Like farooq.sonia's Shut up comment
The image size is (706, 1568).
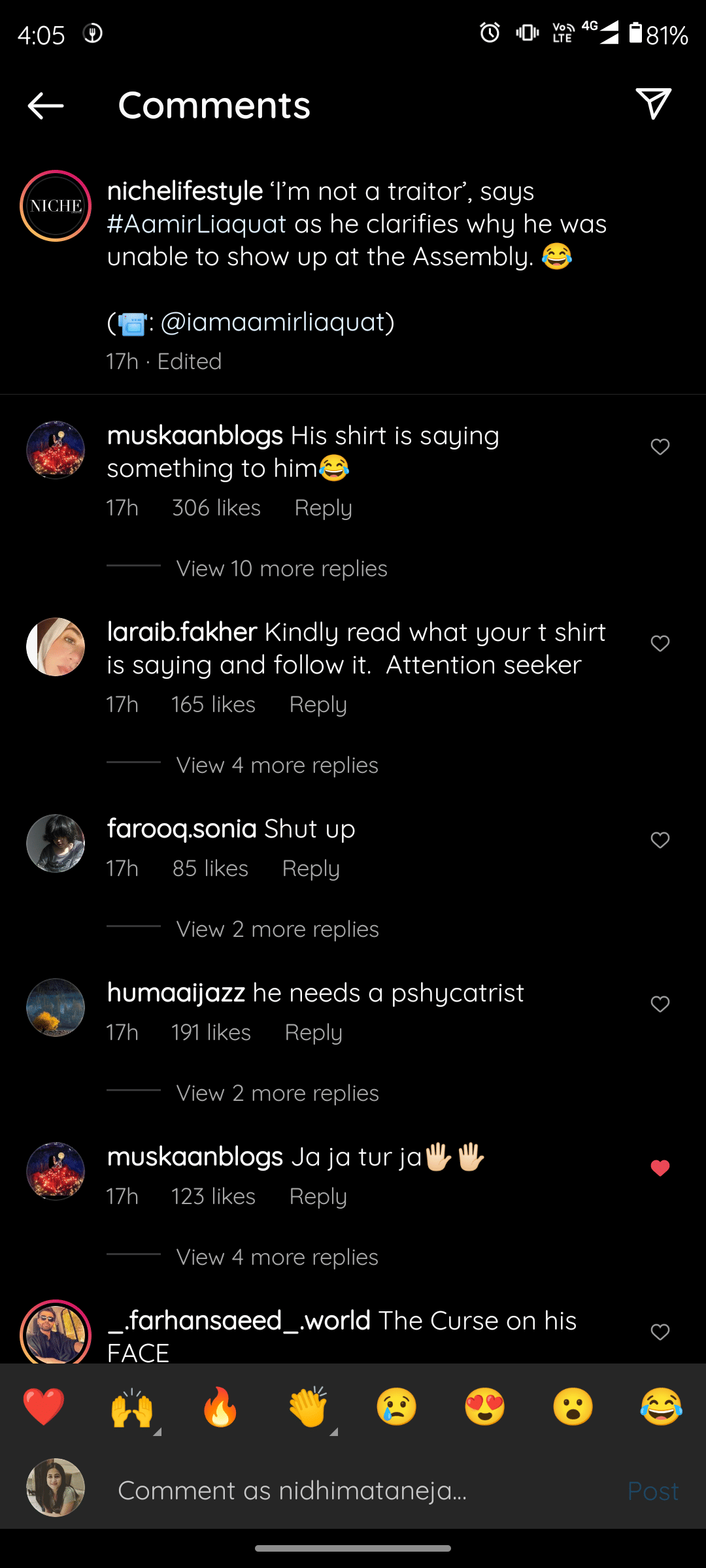(660, 840)
